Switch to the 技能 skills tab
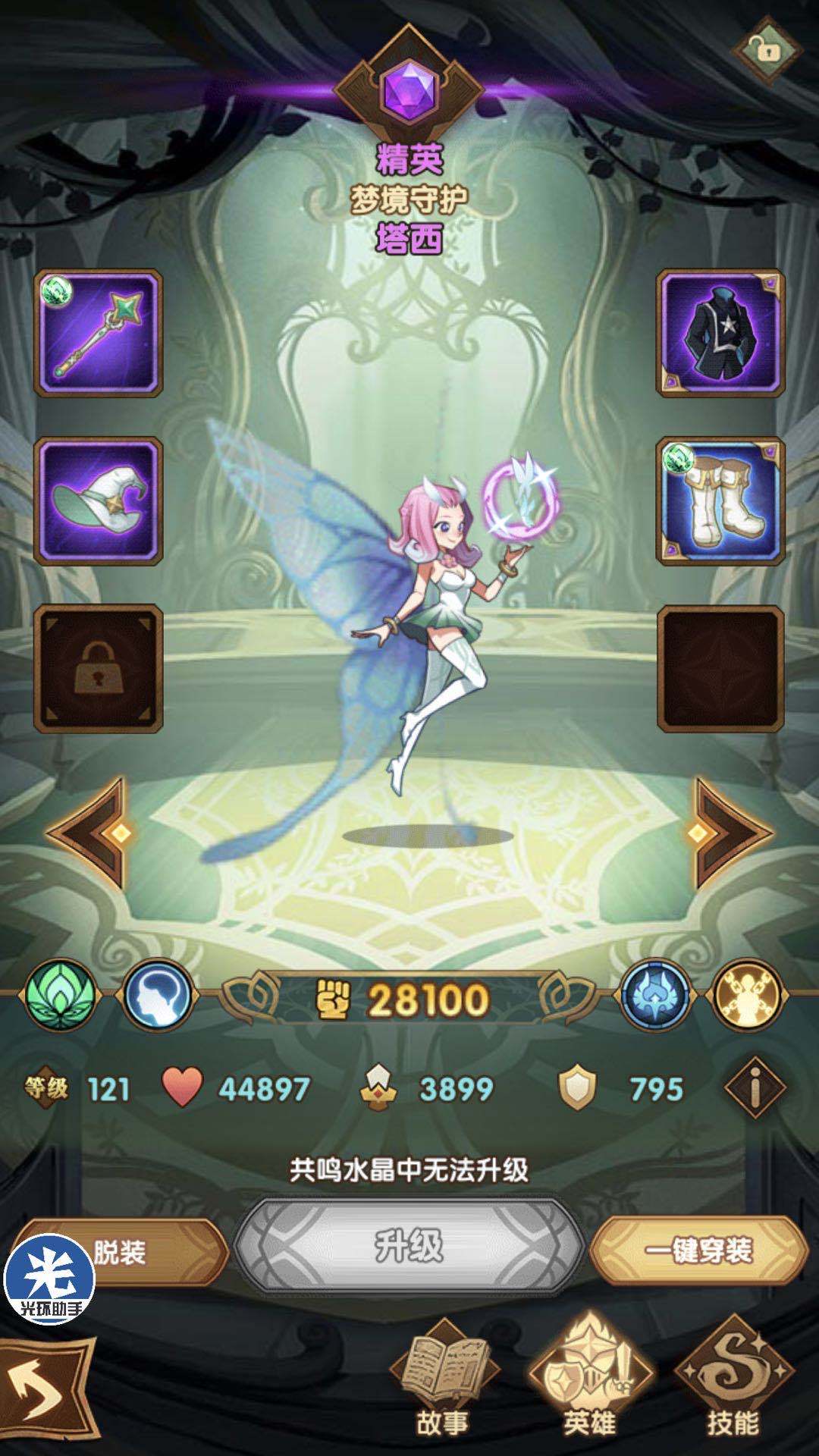Viewport: 819px width, 1456px height. click(733, 1386)
